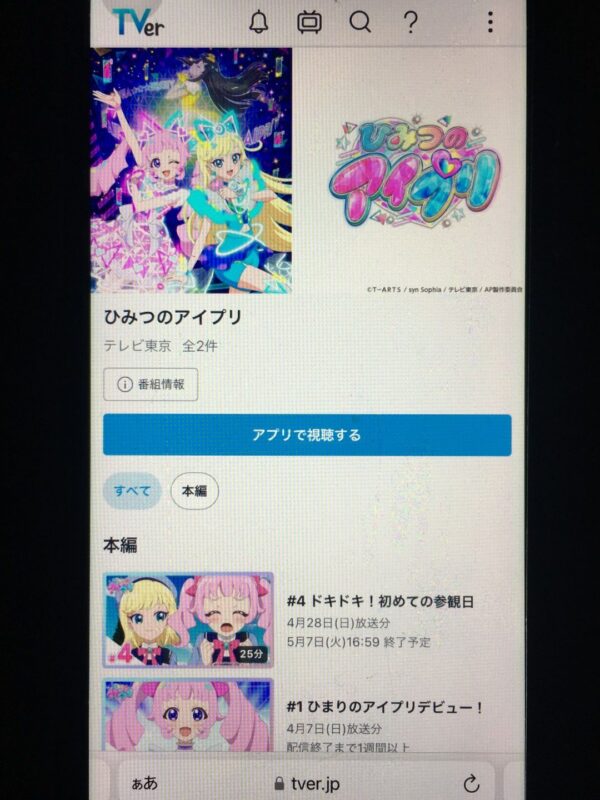The width and height of the screenshot is (600, 800).
Task: Reload the page in the browser
Action: tap(471, 783)
